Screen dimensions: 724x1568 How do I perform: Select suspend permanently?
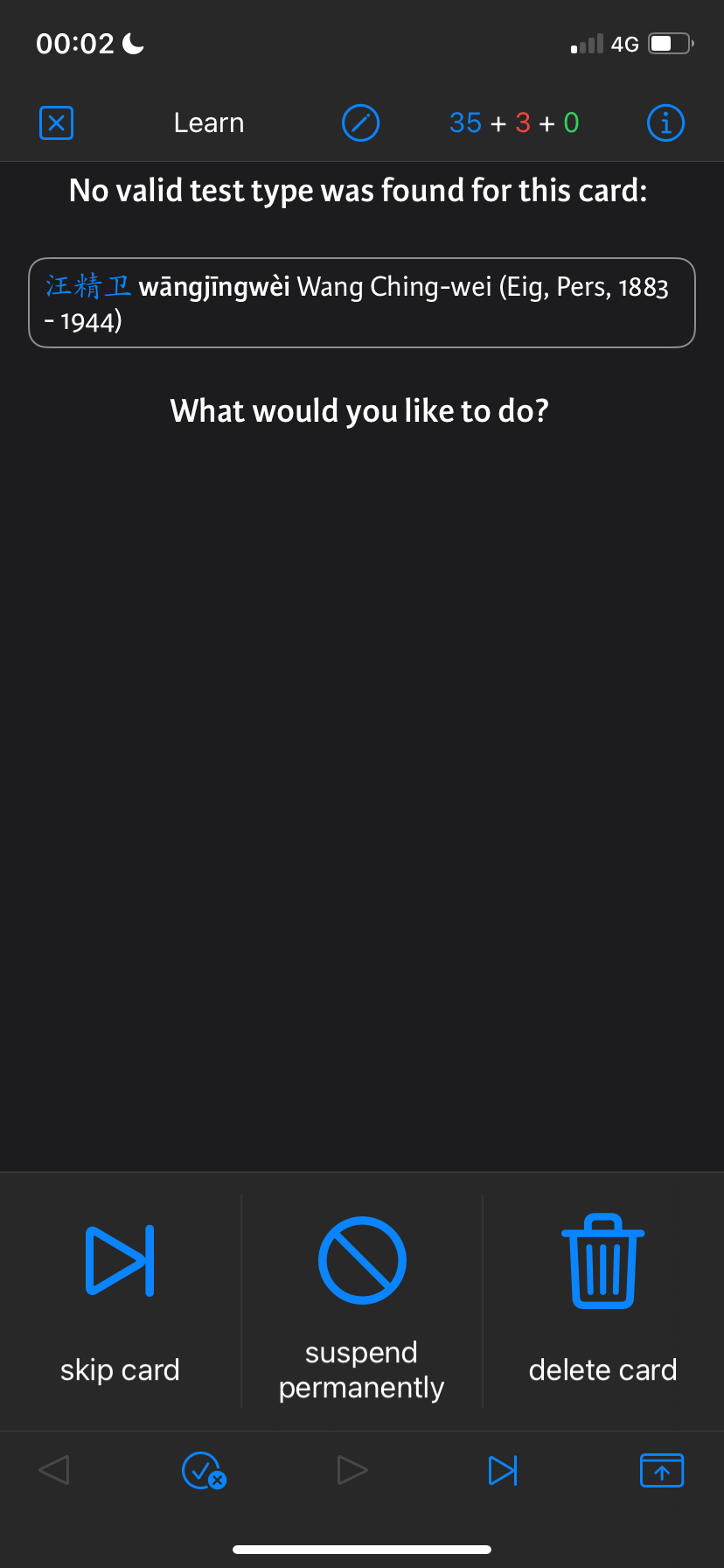(362, 1301)
